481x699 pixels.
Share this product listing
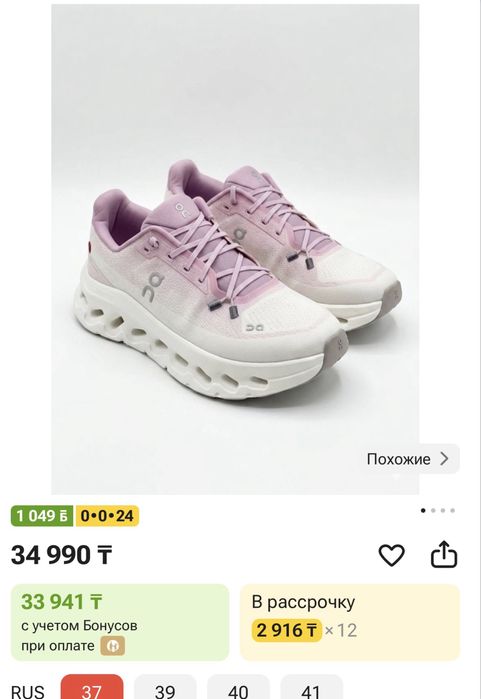click(x=444, y=554)
